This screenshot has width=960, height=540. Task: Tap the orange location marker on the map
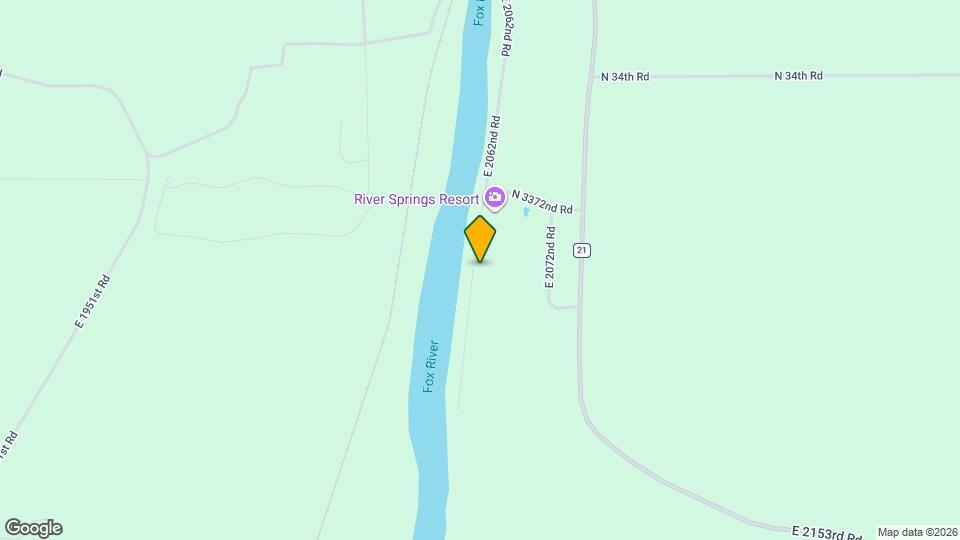pos(480,238)
